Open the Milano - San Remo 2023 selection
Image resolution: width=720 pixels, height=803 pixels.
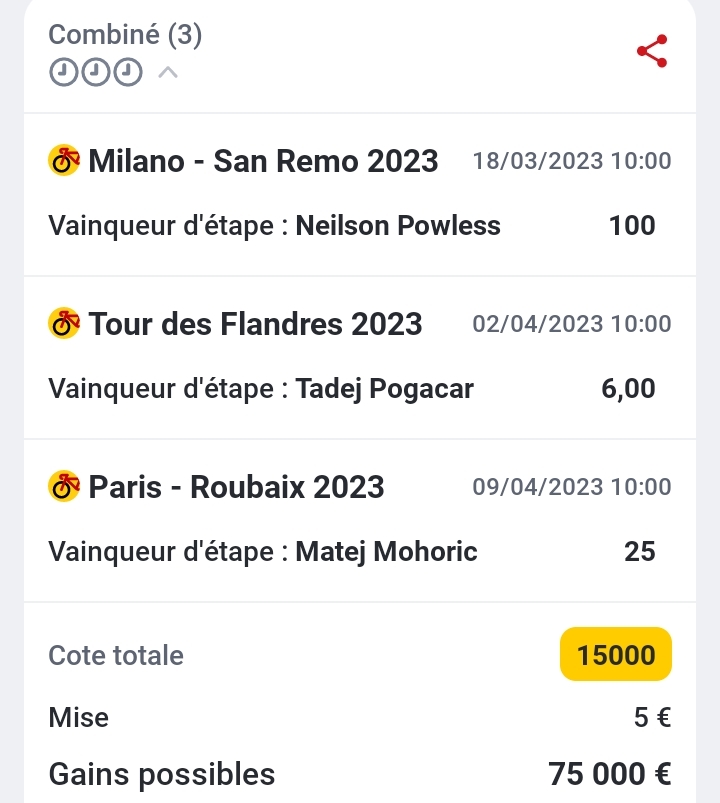point(264,161)
